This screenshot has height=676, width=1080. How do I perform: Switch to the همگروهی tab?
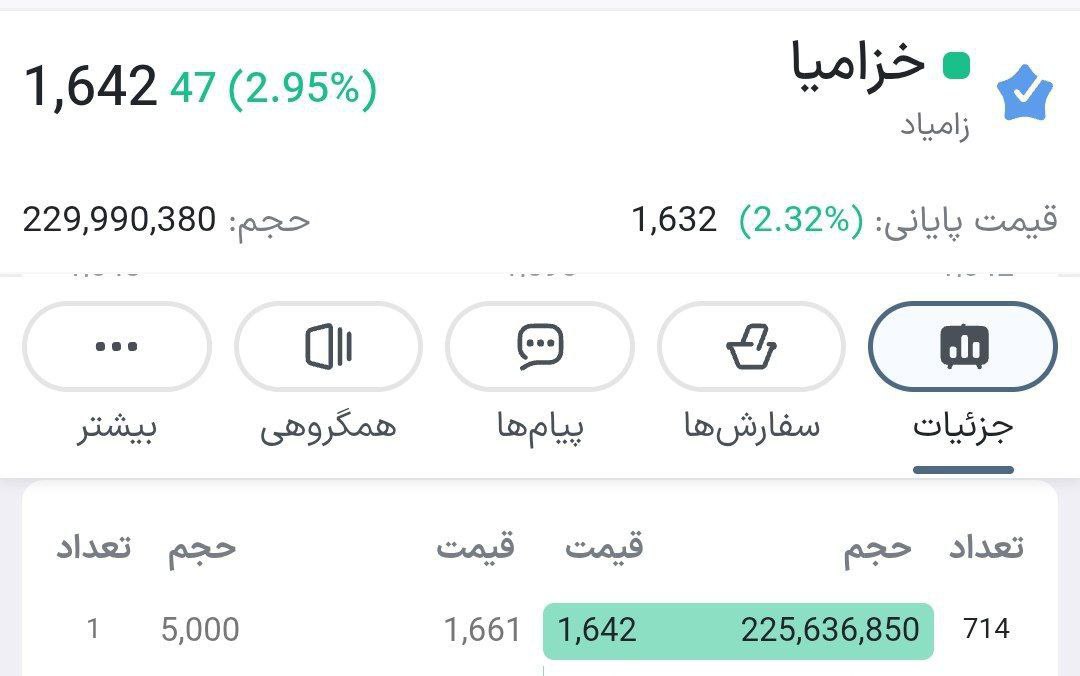[x=328, y=346]
